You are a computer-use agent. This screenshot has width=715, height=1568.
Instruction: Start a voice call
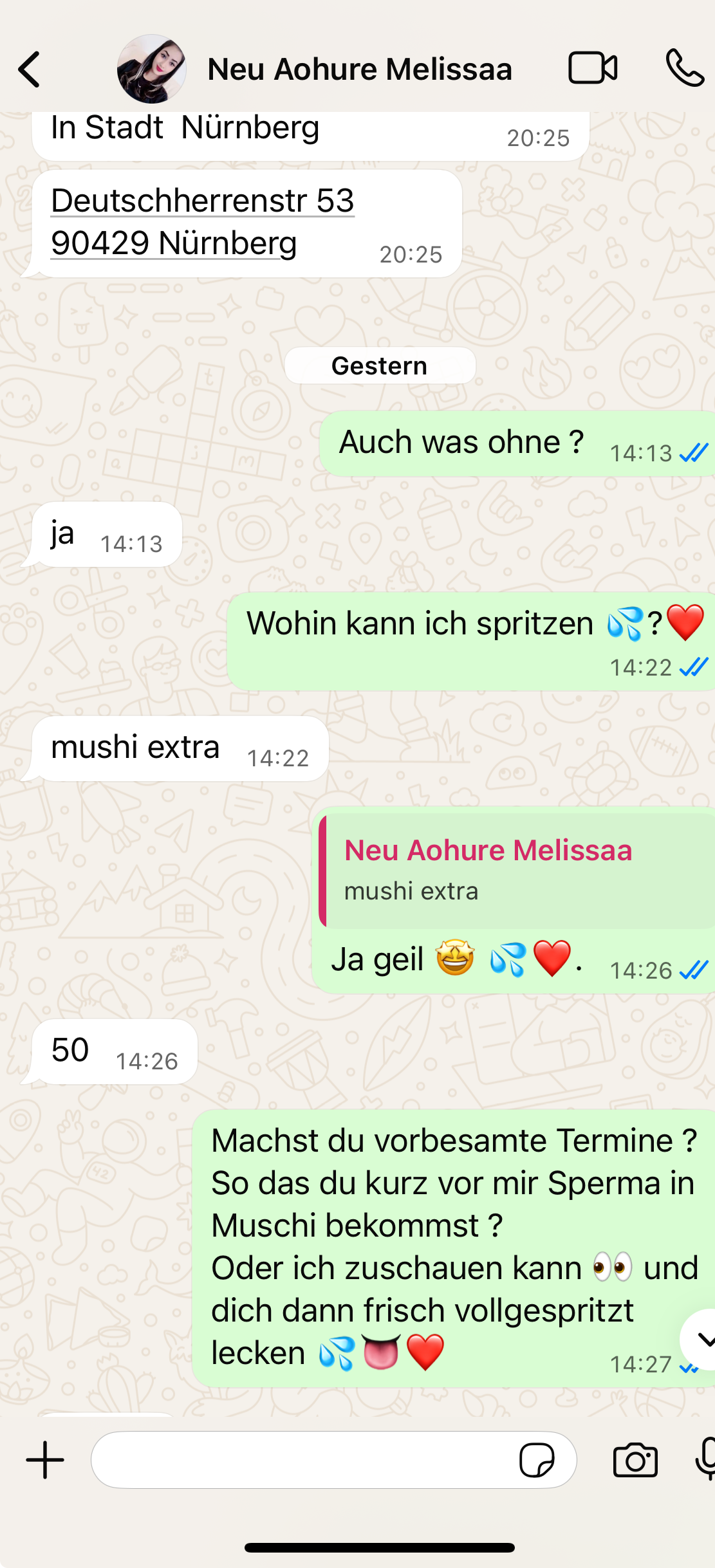pyautogui.click(x=684, y=68)
